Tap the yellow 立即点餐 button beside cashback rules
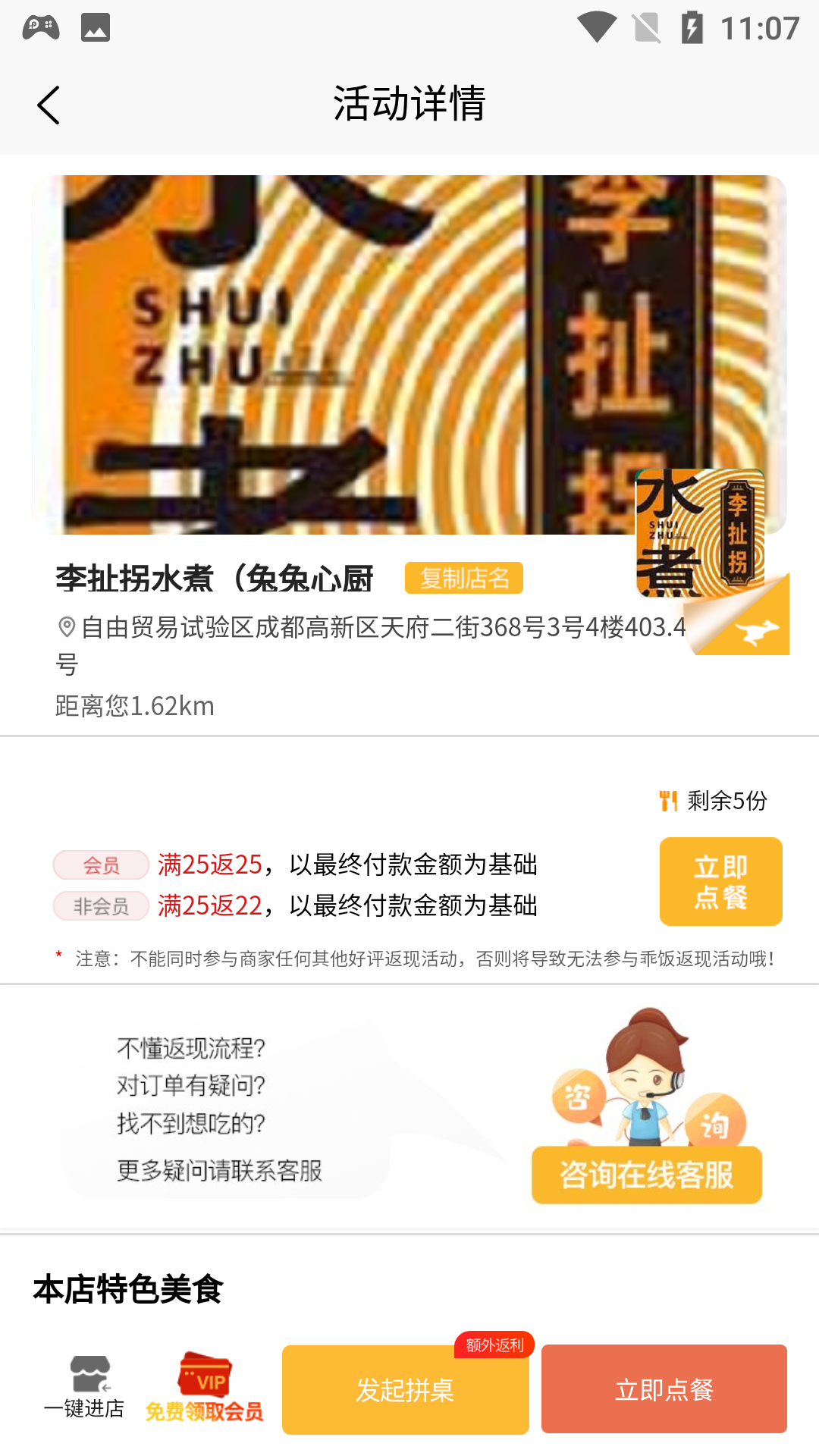Viewport: 819px width, 1456px height. click(x=720, y=881)
